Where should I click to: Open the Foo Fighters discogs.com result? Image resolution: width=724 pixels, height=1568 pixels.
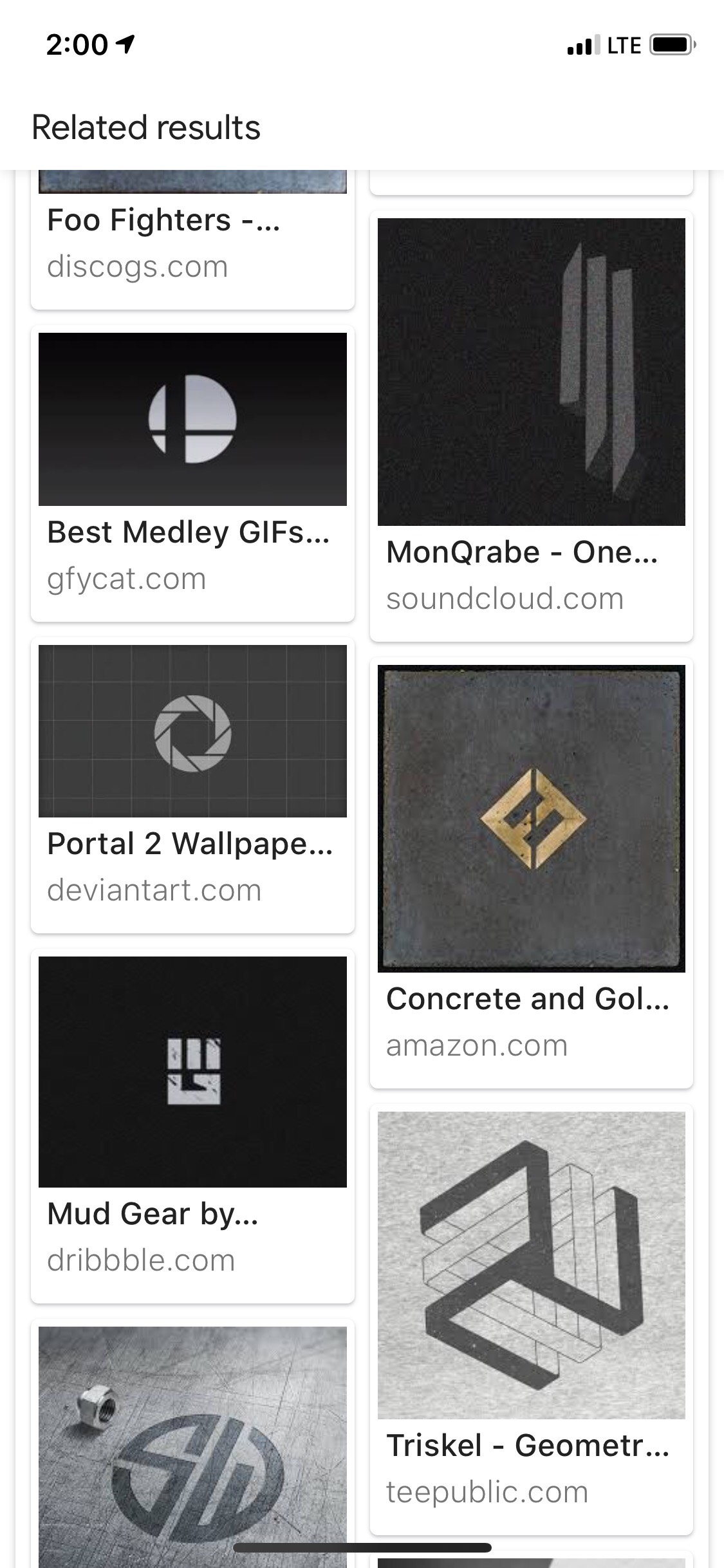pyautogui.click(x=192, y=241)
